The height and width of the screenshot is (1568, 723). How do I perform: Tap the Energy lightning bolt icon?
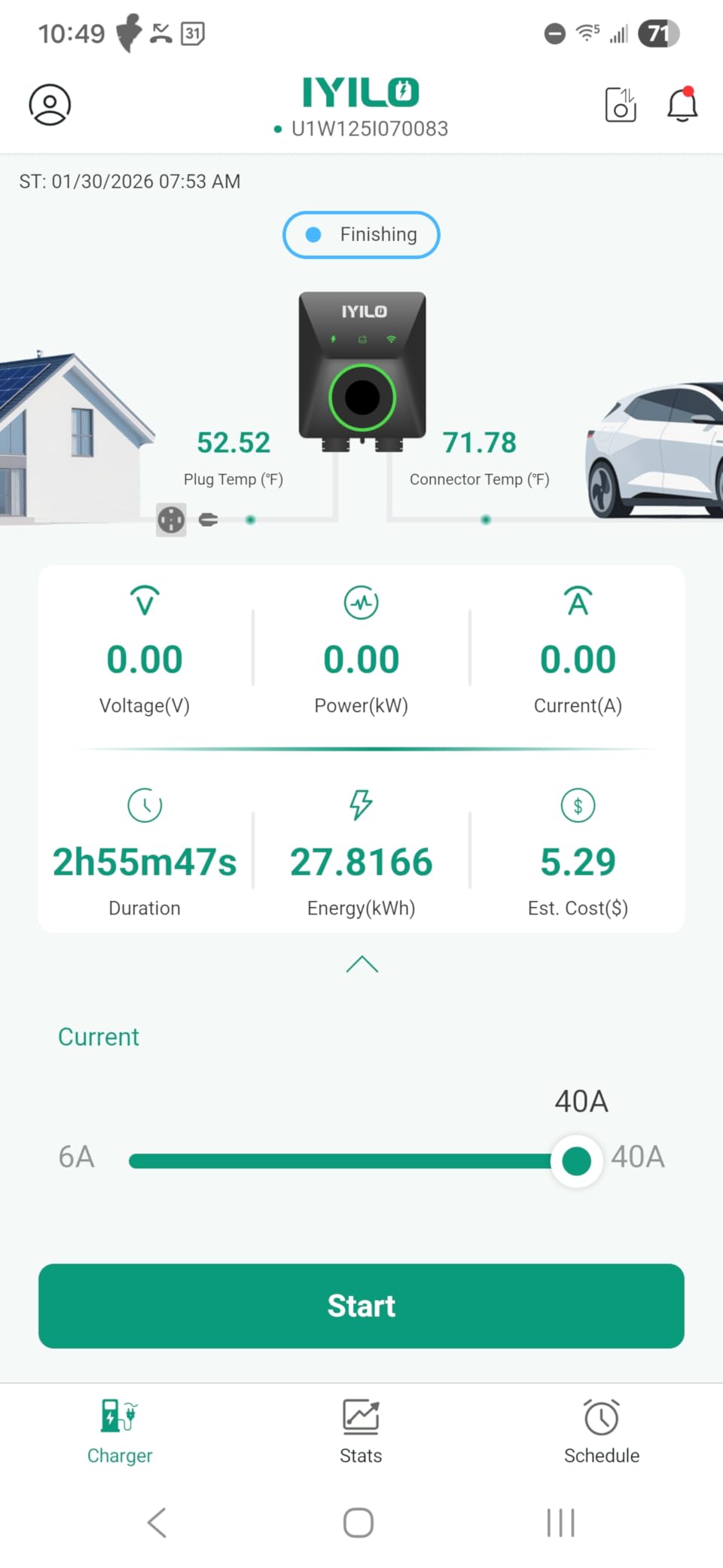click(x=361, y=805)
